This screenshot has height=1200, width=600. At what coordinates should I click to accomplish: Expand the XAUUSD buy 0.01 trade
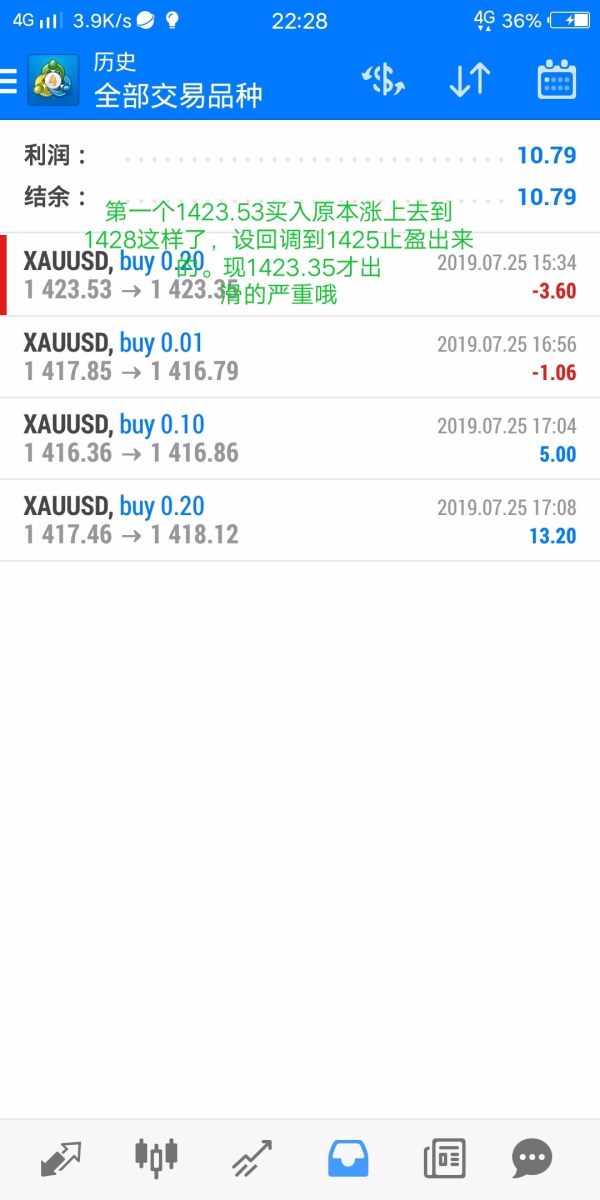[x=300, y=357]
